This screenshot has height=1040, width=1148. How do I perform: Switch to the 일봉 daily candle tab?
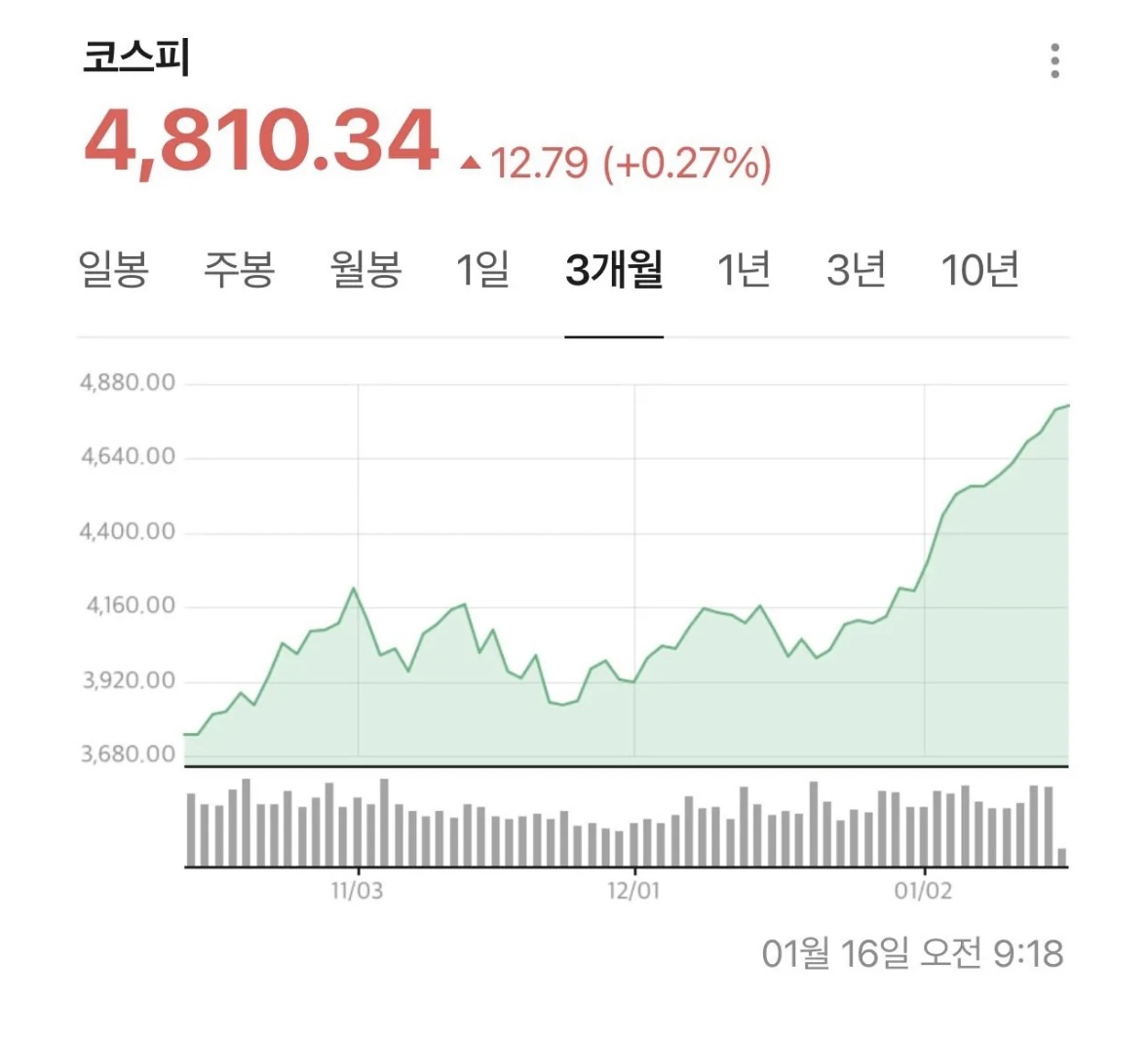pyautogui.click(x=113, y=269)
